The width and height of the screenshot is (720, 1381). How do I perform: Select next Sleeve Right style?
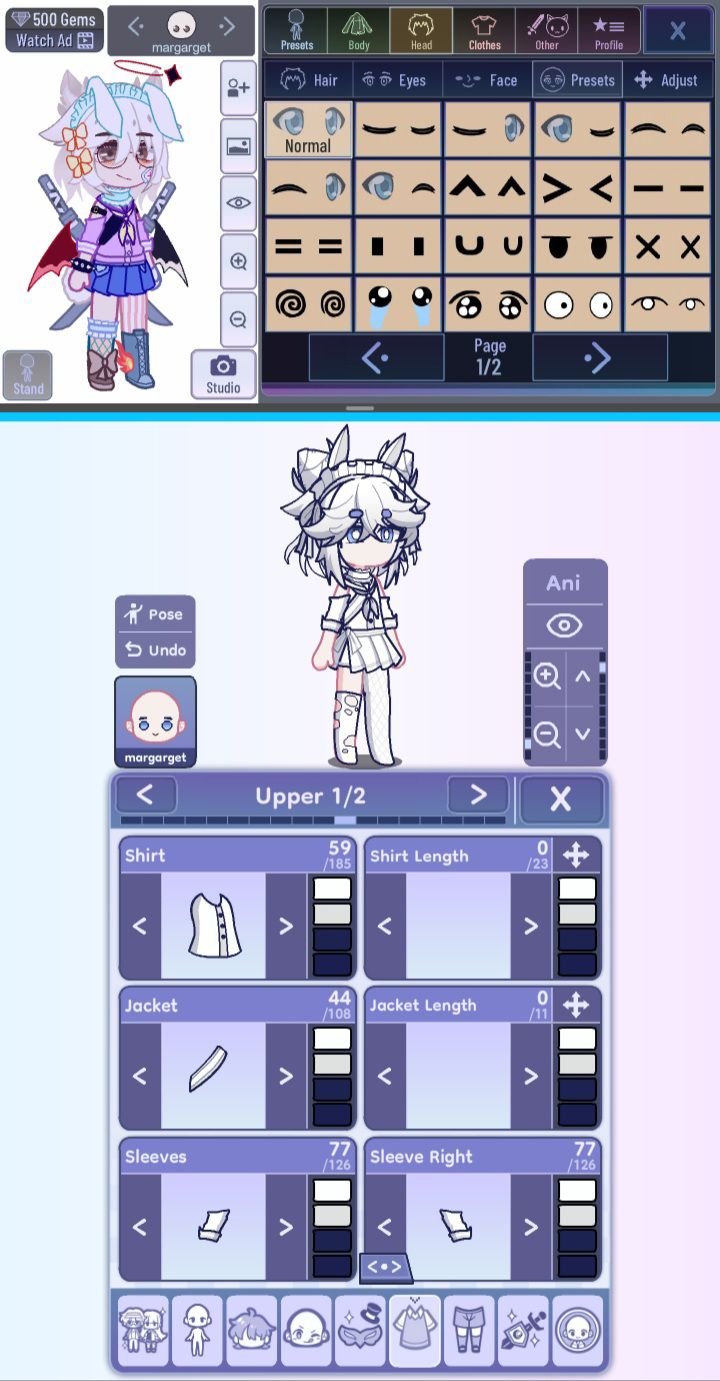click(x=531, y=1227)
